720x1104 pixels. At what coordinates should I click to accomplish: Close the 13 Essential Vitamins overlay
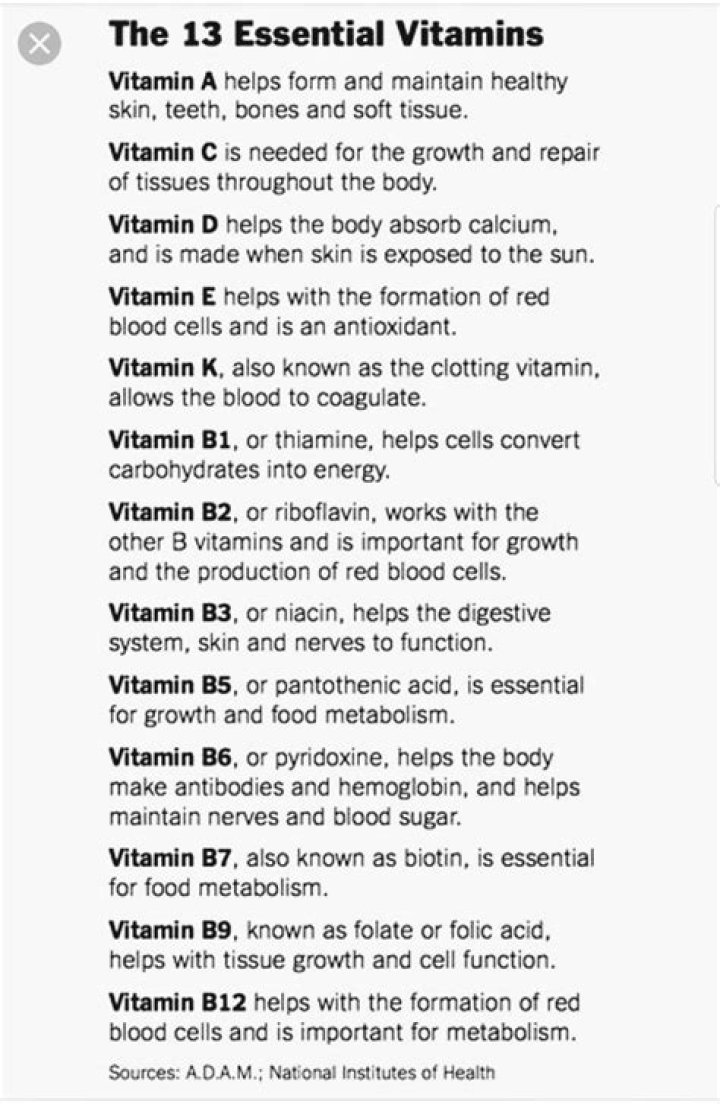tap(39, 44)
